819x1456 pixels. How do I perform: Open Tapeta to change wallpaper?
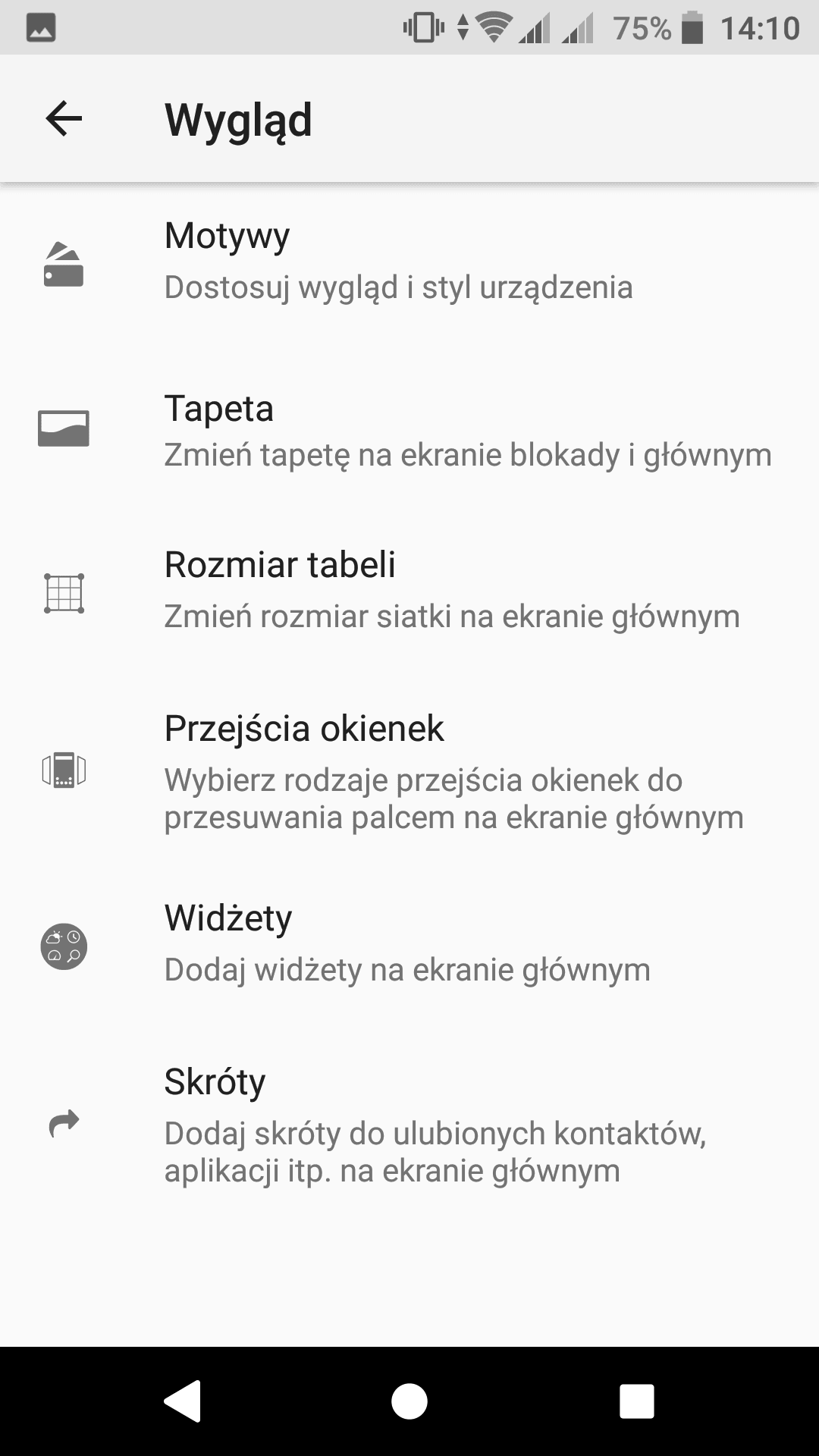pyautogui.click(x=409, y=430)
